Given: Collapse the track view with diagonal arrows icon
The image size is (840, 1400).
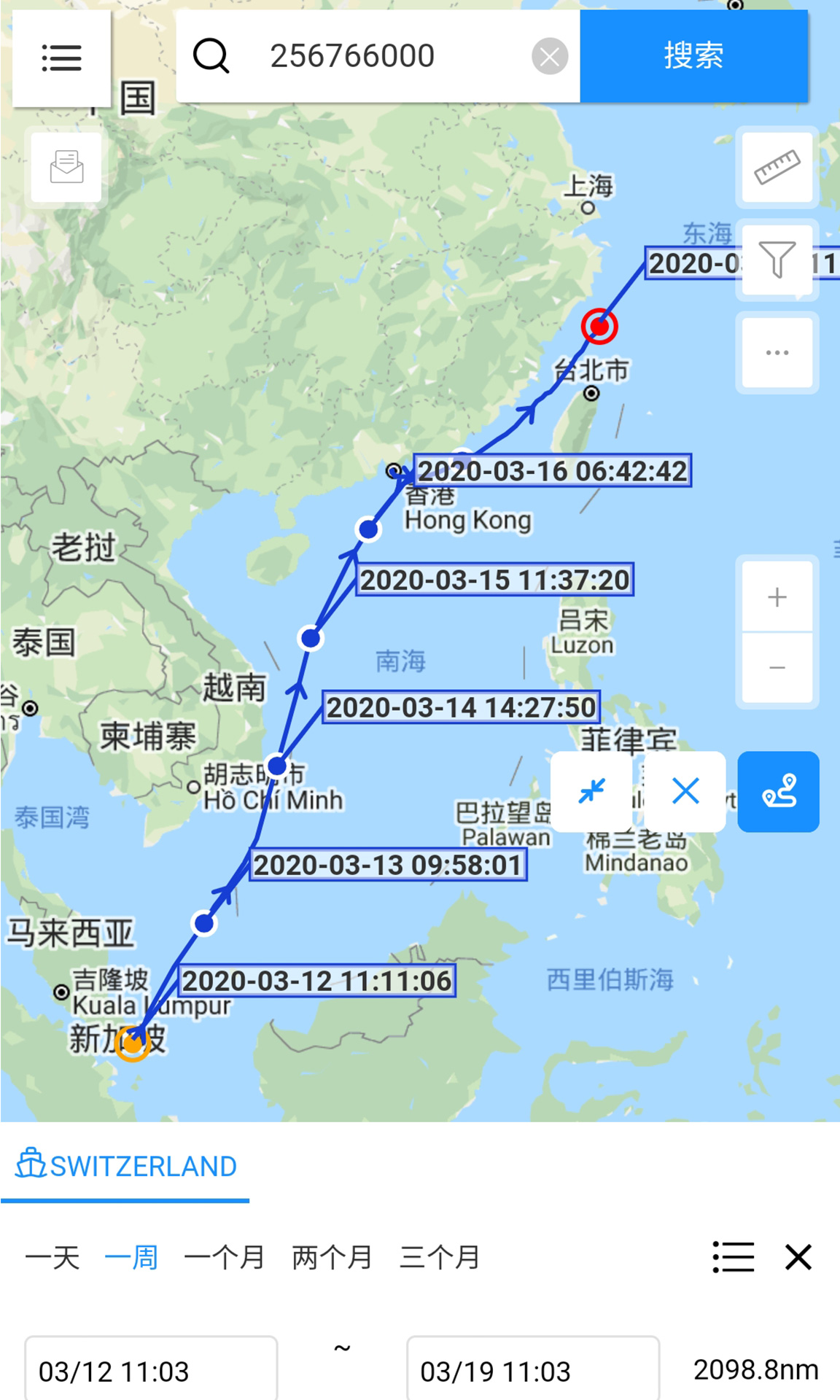Looking at the screenshot, I should (x=592, y=792).
